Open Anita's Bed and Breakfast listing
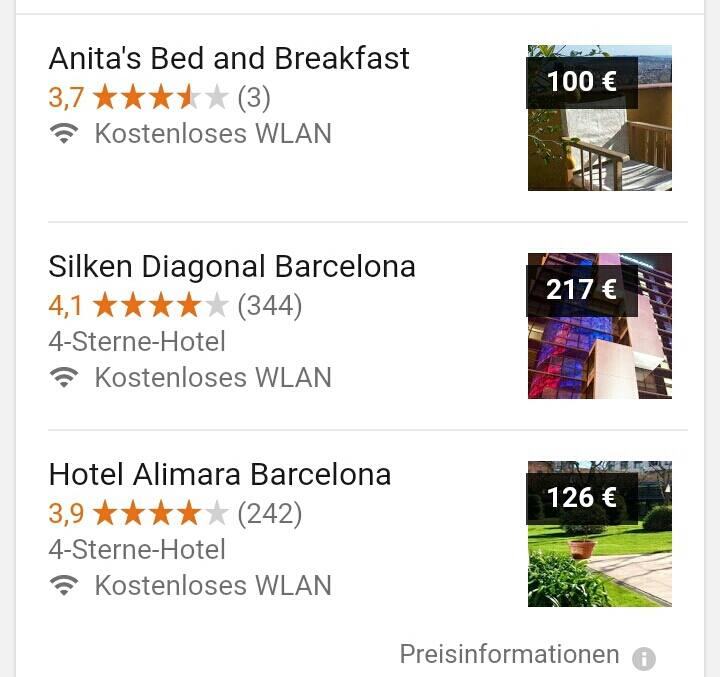The height and width of the screenshot is (677, 720). click(x=229, y=59)
